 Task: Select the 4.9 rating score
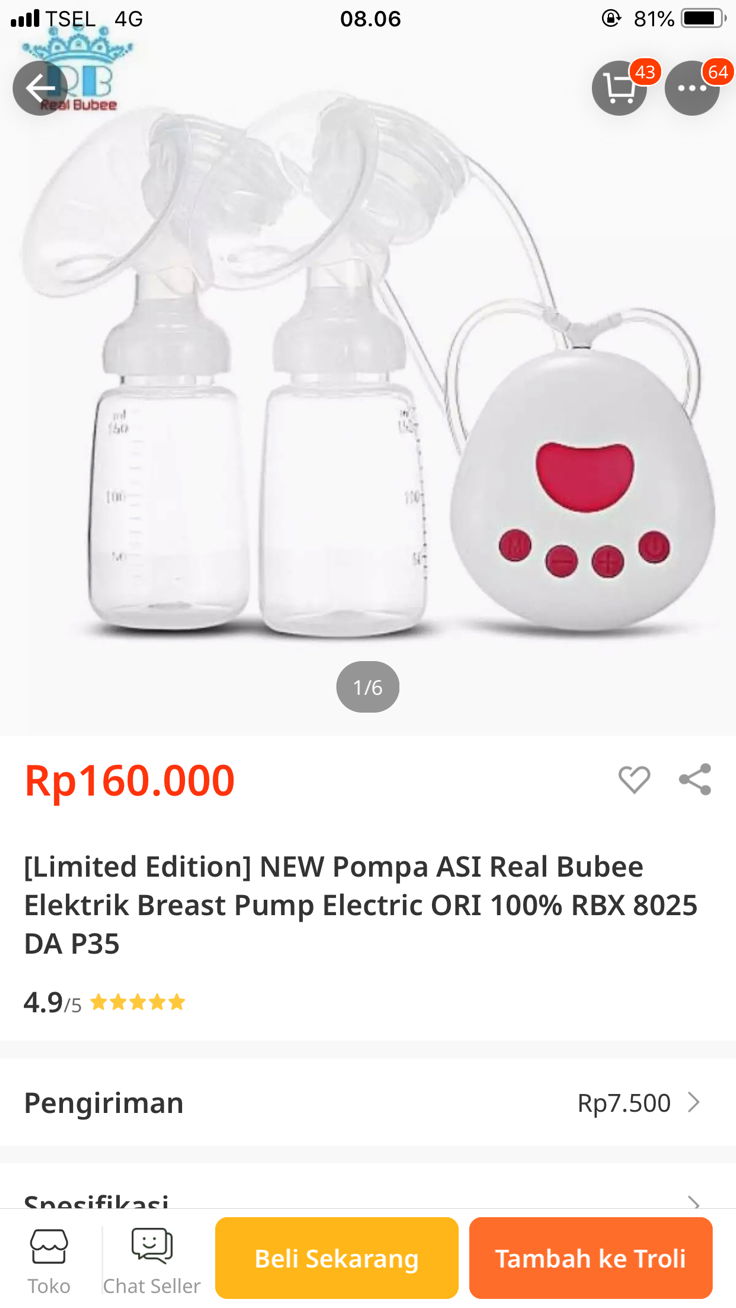pos(44,1001)
